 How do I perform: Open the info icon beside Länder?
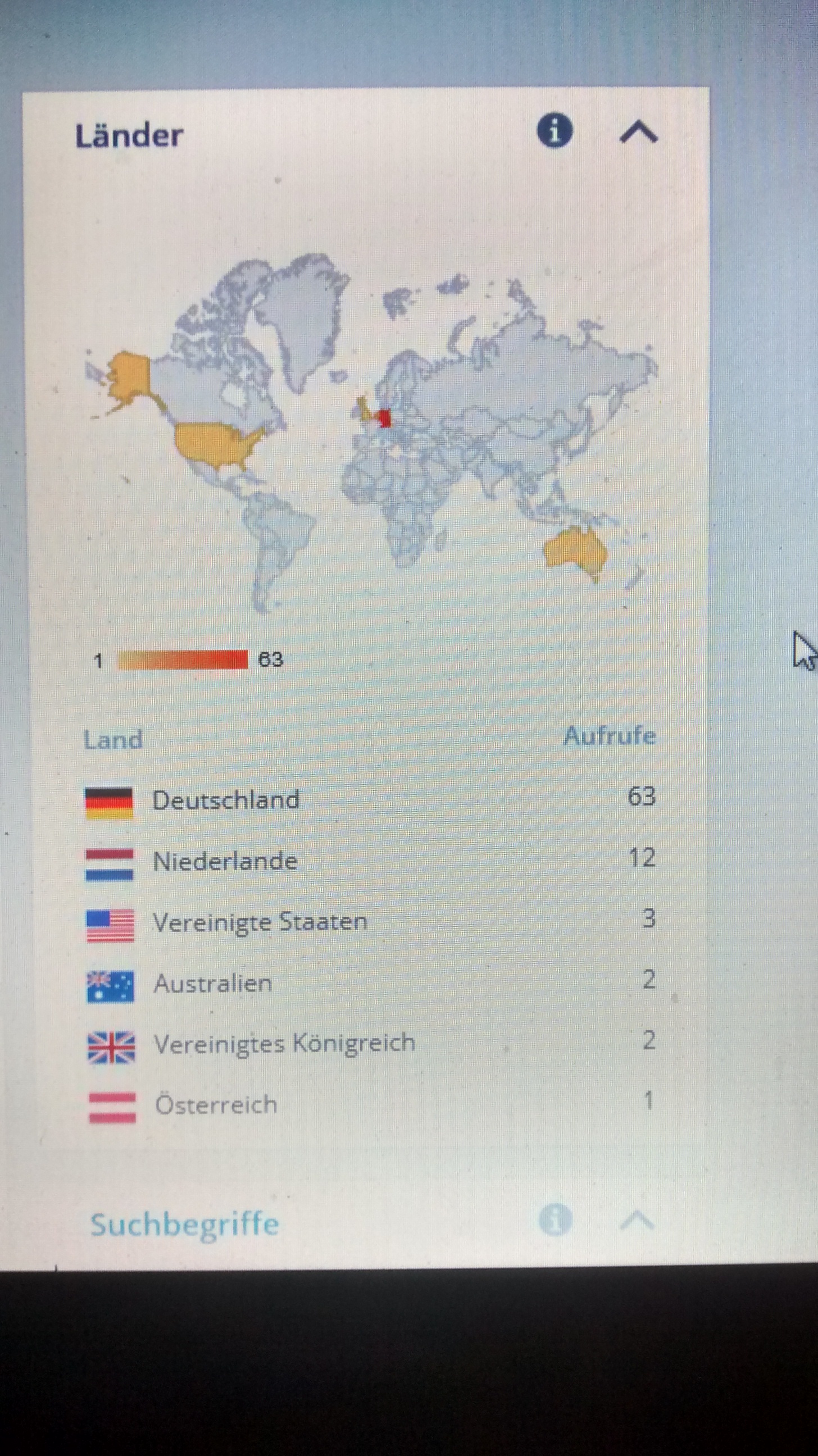tap(554, 131)
